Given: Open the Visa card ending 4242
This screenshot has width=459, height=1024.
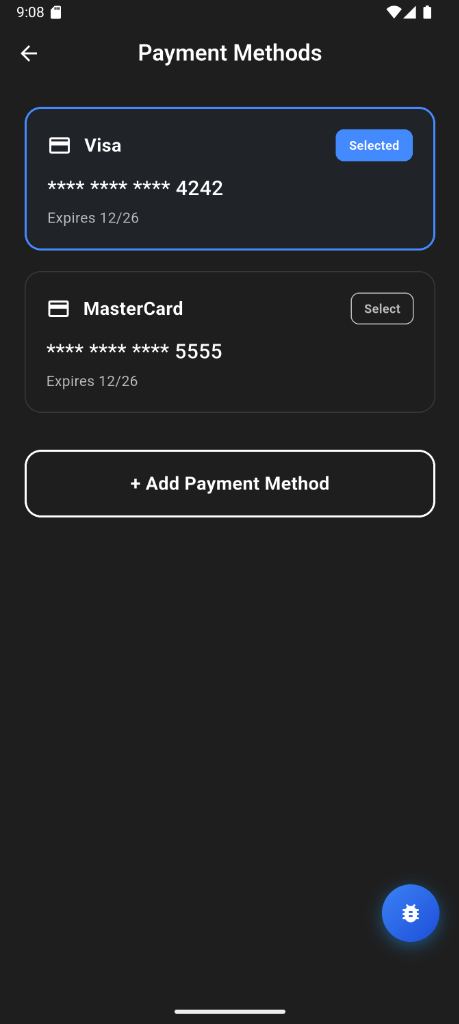Looking at the screenshot, I should (230, 178).
